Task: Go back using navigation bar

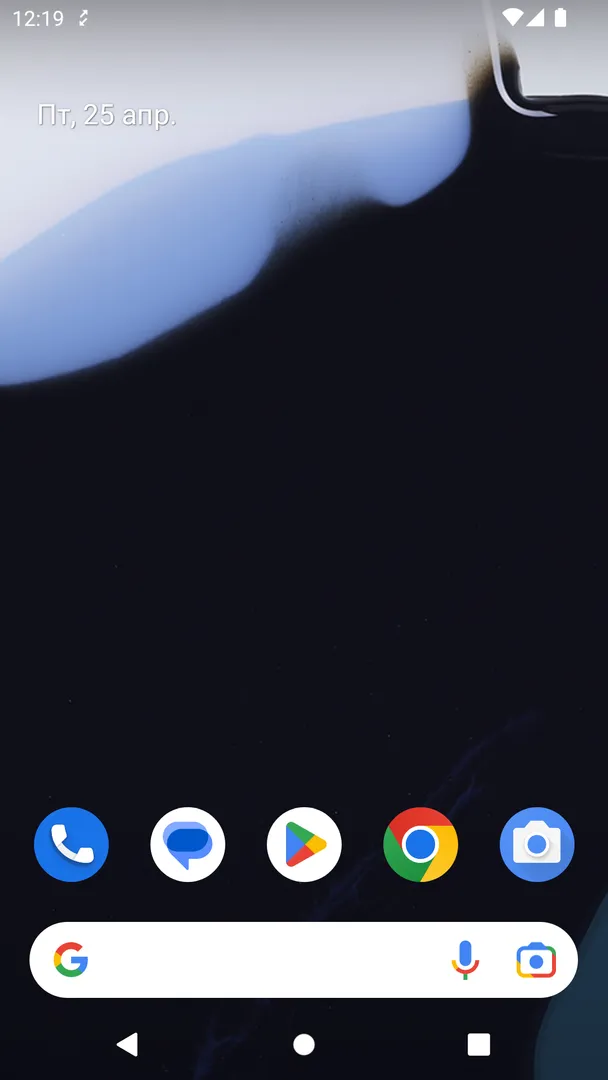Action: 127,1044
